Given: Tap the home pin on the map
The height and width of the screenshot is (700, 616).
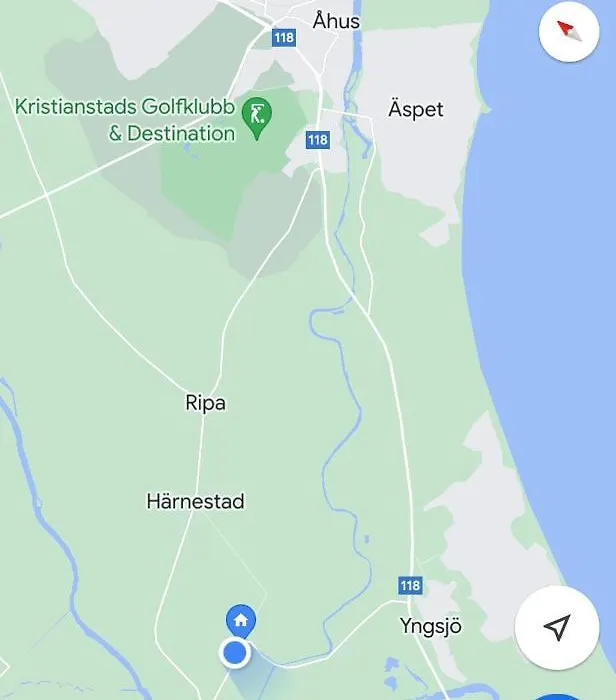Looking at the screenshot, I should [240, 620].
